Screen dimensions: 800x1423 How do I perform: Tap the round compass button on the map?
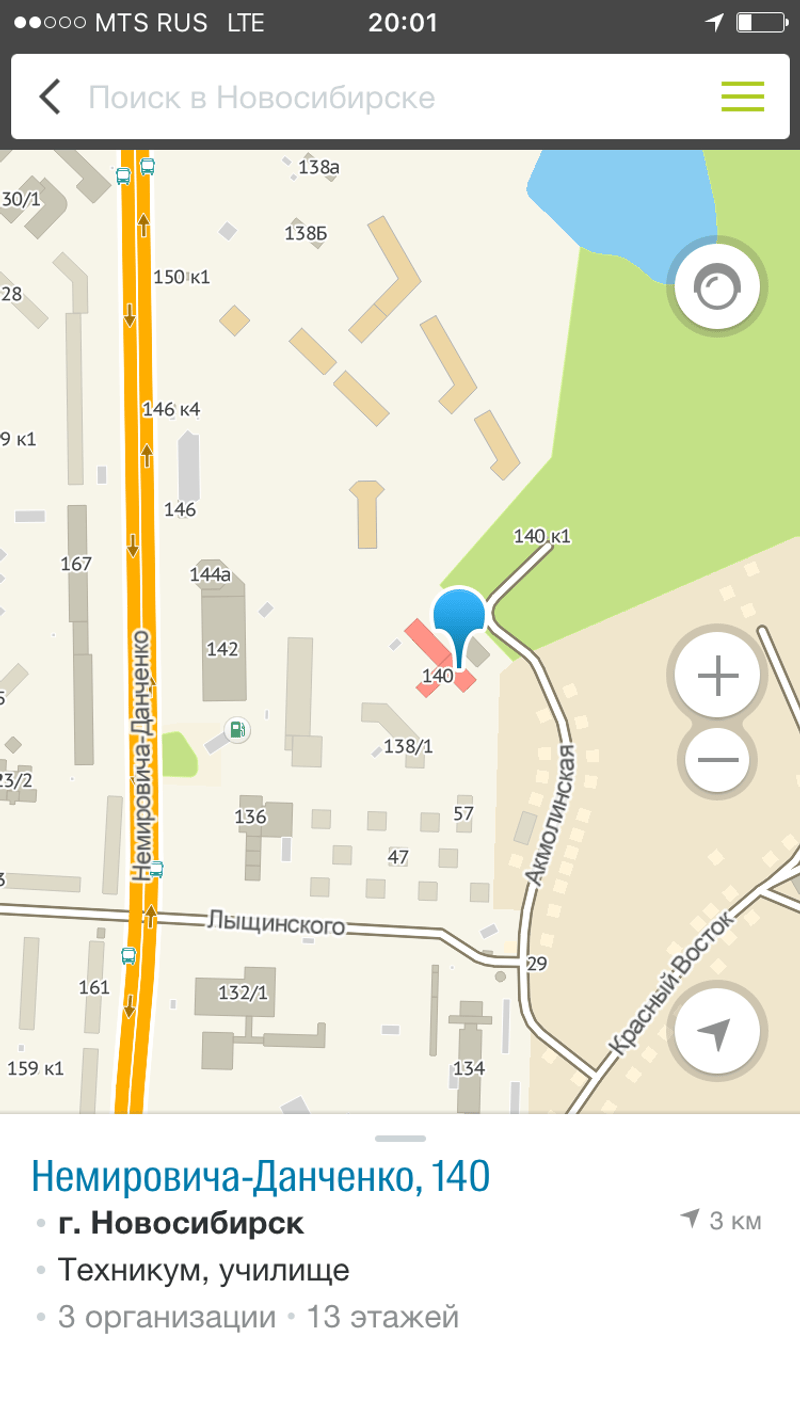717,288
